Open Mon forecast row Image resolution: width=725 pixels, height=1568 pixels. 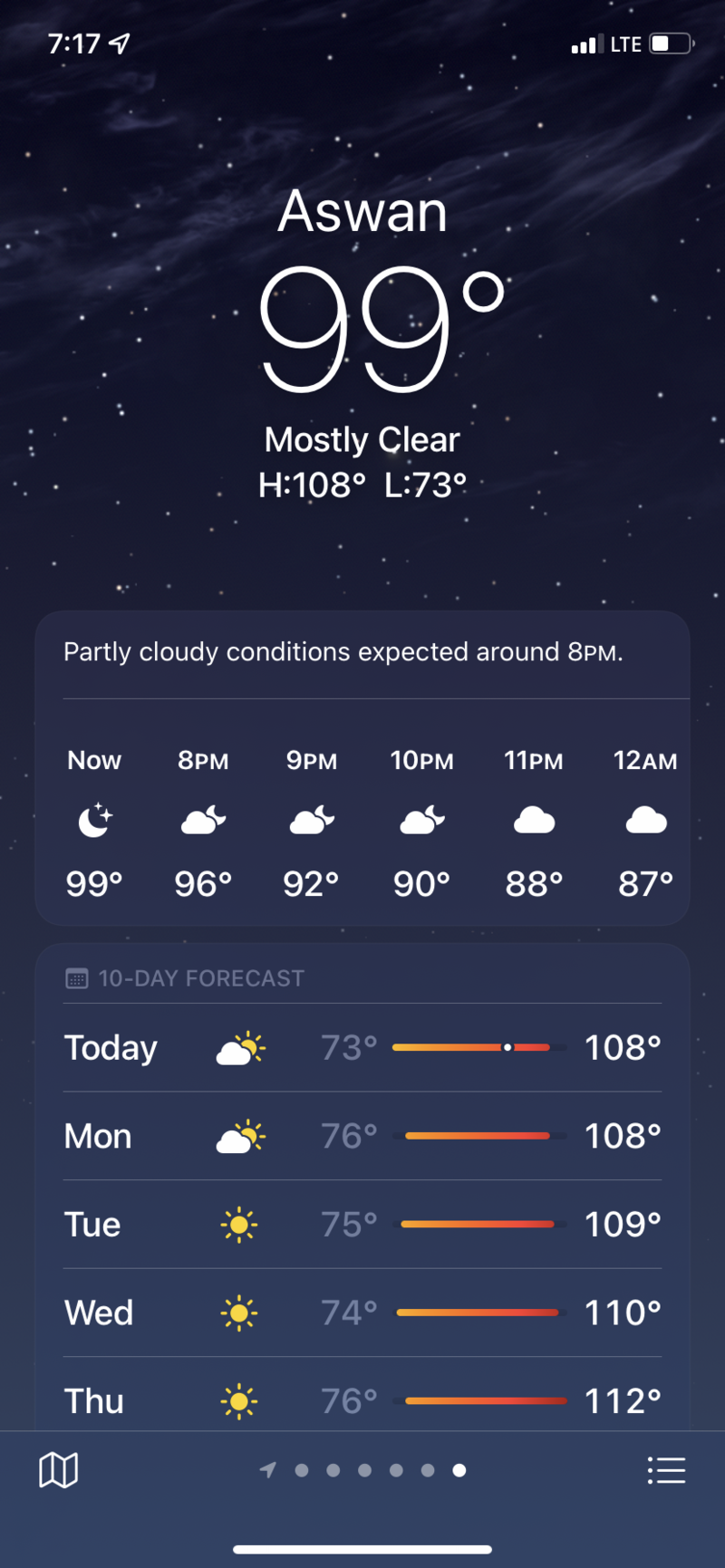coord(362,1136)
